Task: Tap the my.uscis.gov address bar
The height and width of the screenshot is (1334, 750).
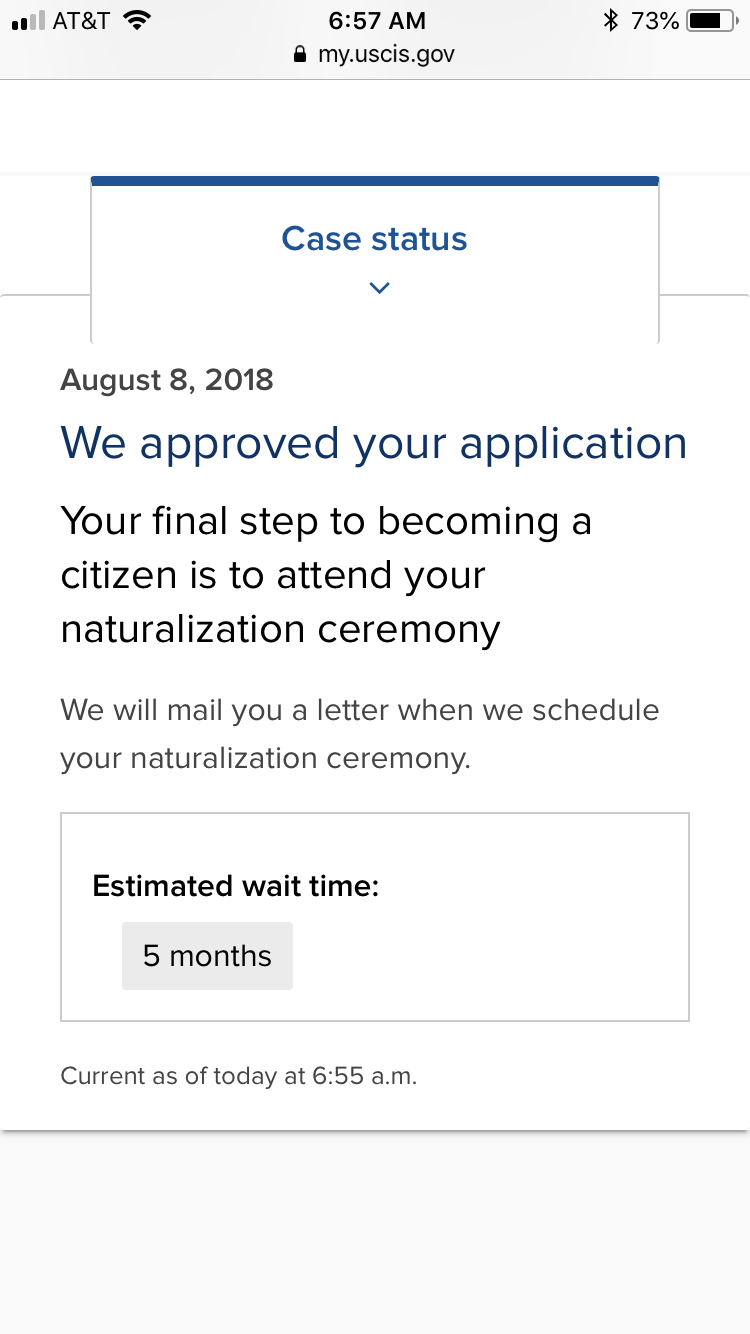Action: [375, 55]
